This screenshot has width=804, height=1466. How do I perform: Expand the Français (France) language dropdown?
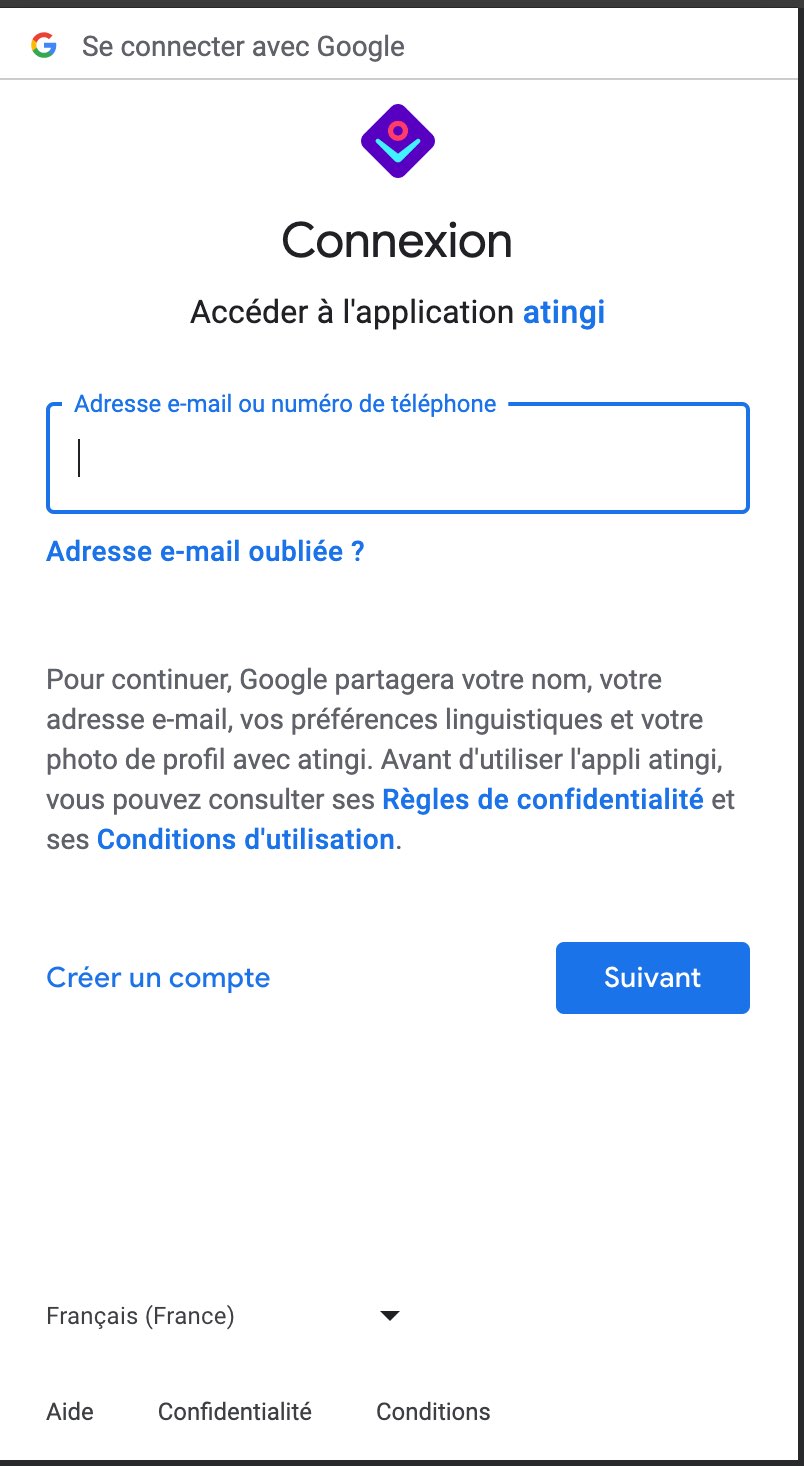223,1316
